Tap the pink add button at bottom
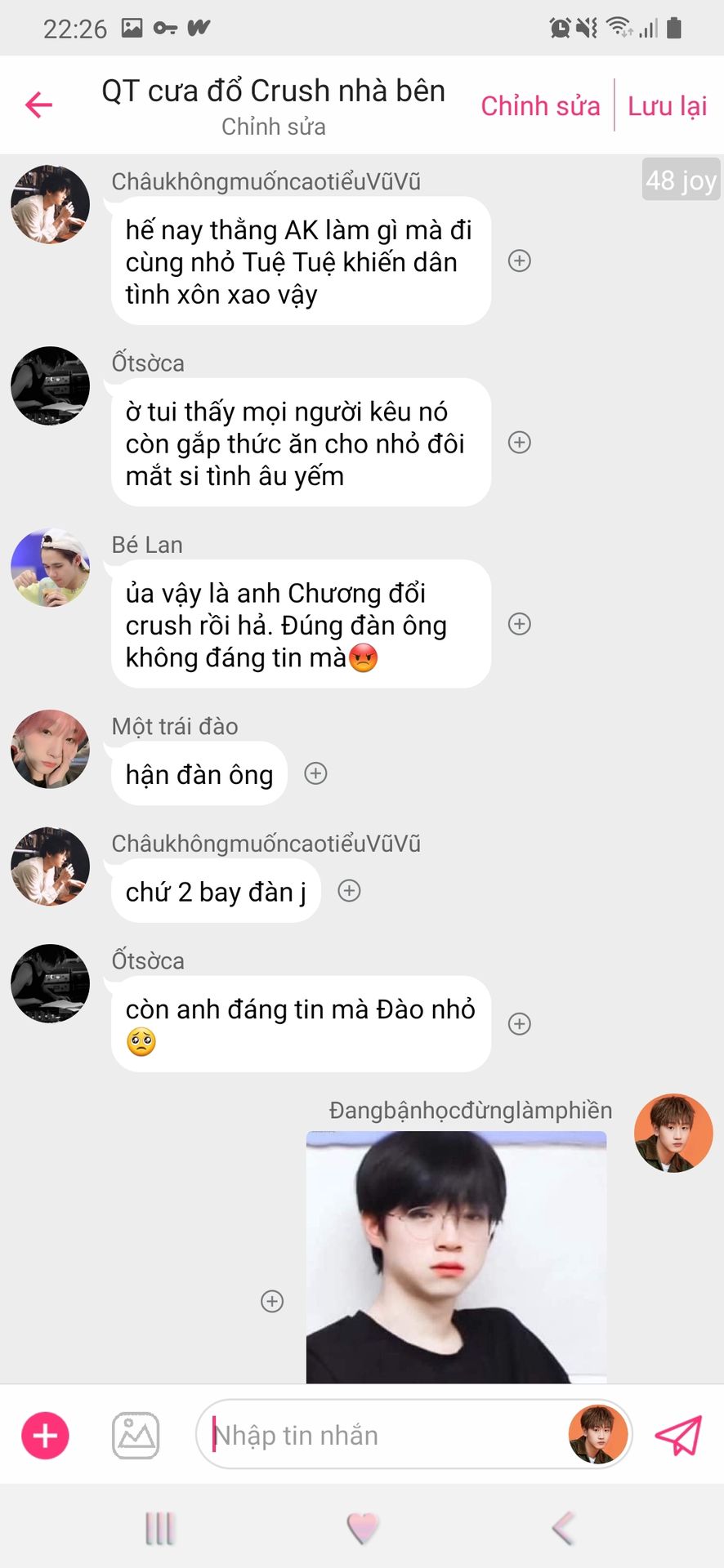The image size is (724, 1568). [45, 1435]
